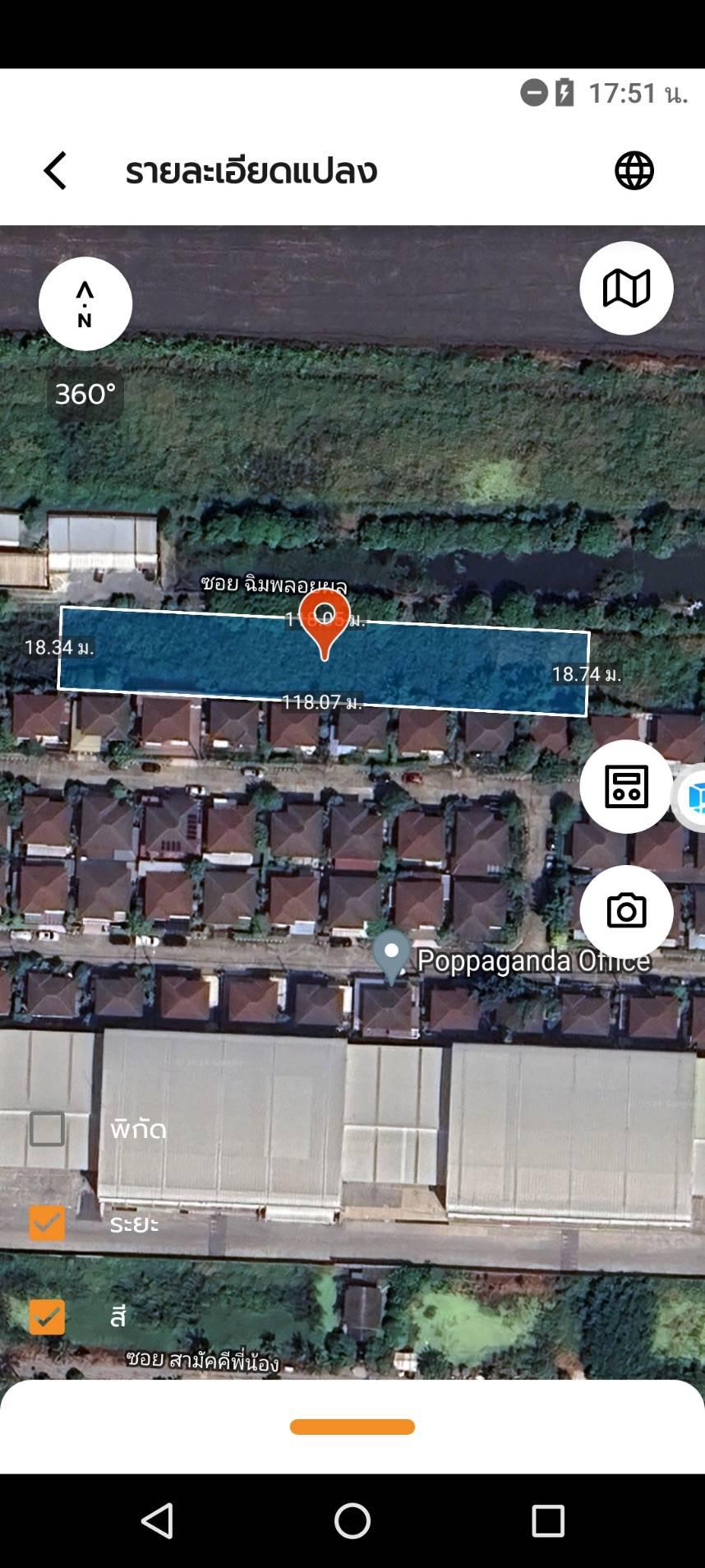Tap the red parcel location pin
705x1568 pixels.
click(x=325, y=623)
